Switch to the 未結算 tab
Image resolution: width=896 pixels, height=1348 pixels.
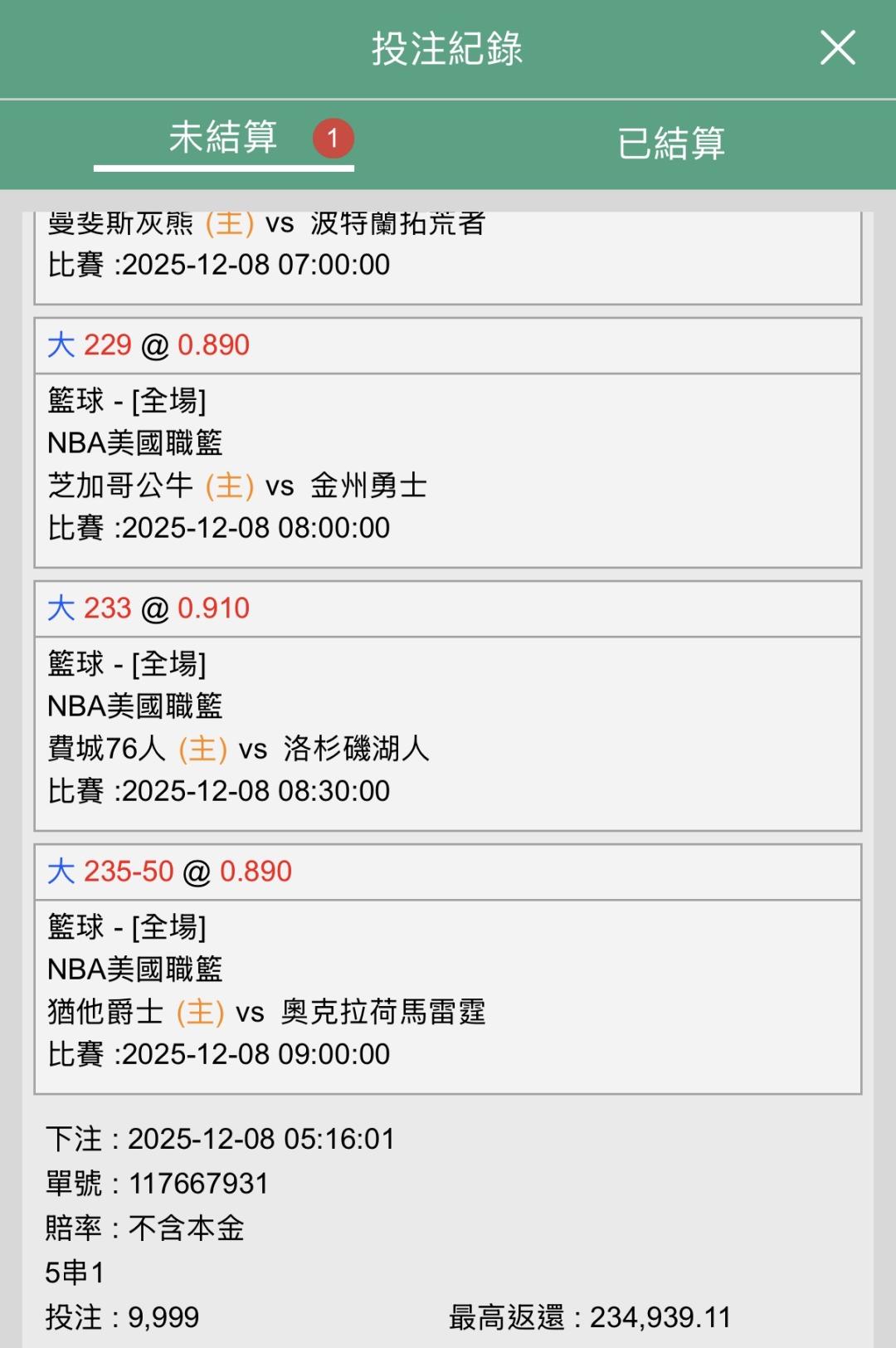[x=223, y=139]
